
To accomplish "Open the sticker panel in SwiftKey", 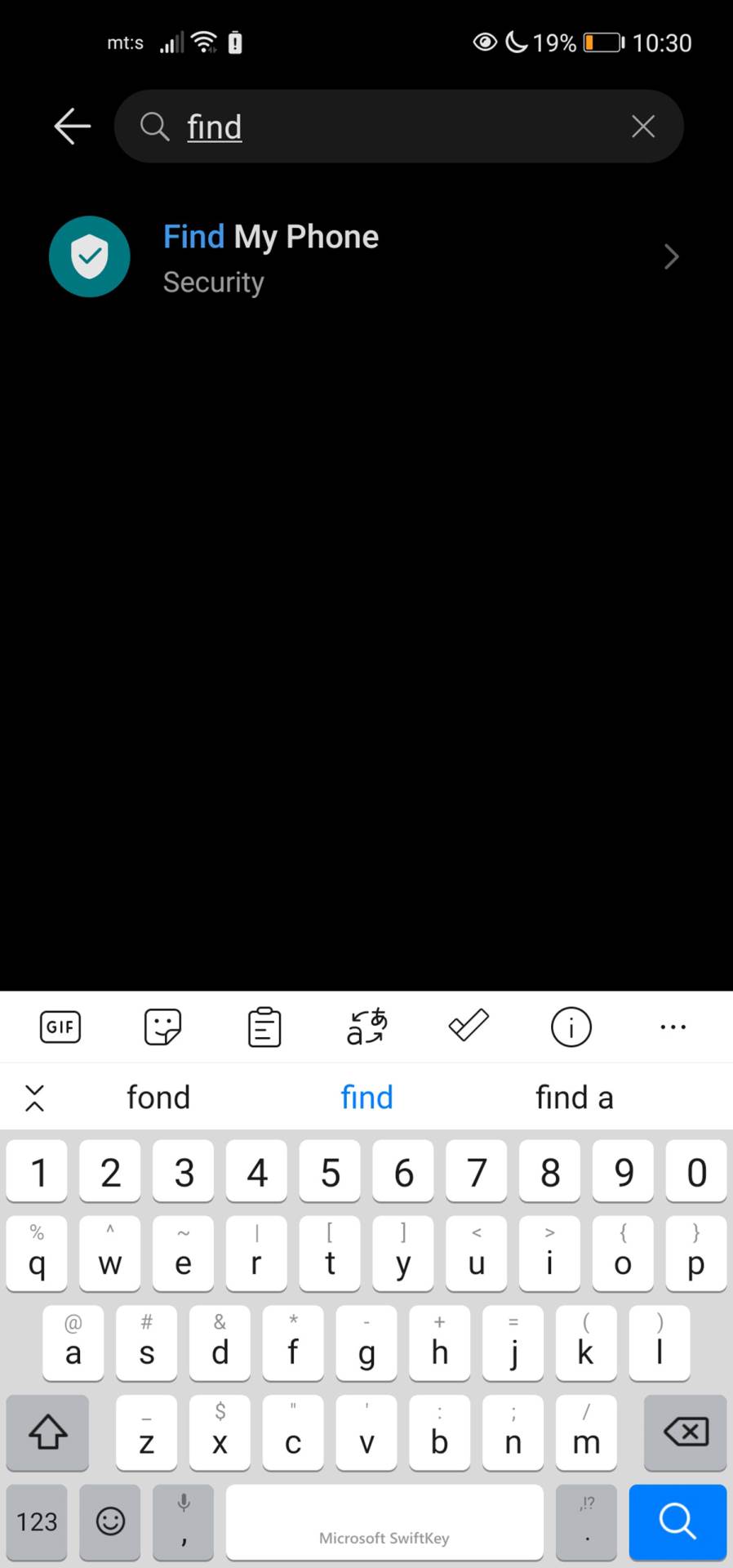I will [162, 1027].
